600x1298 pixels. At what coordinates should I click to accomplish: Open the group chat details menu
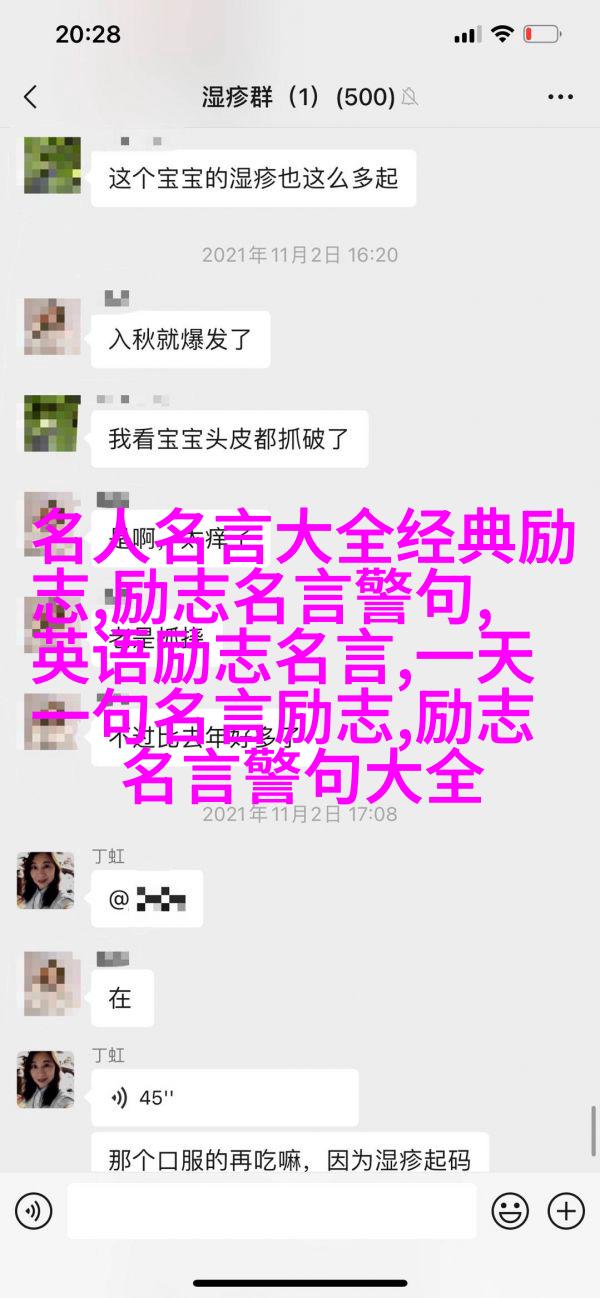point(561,97)
